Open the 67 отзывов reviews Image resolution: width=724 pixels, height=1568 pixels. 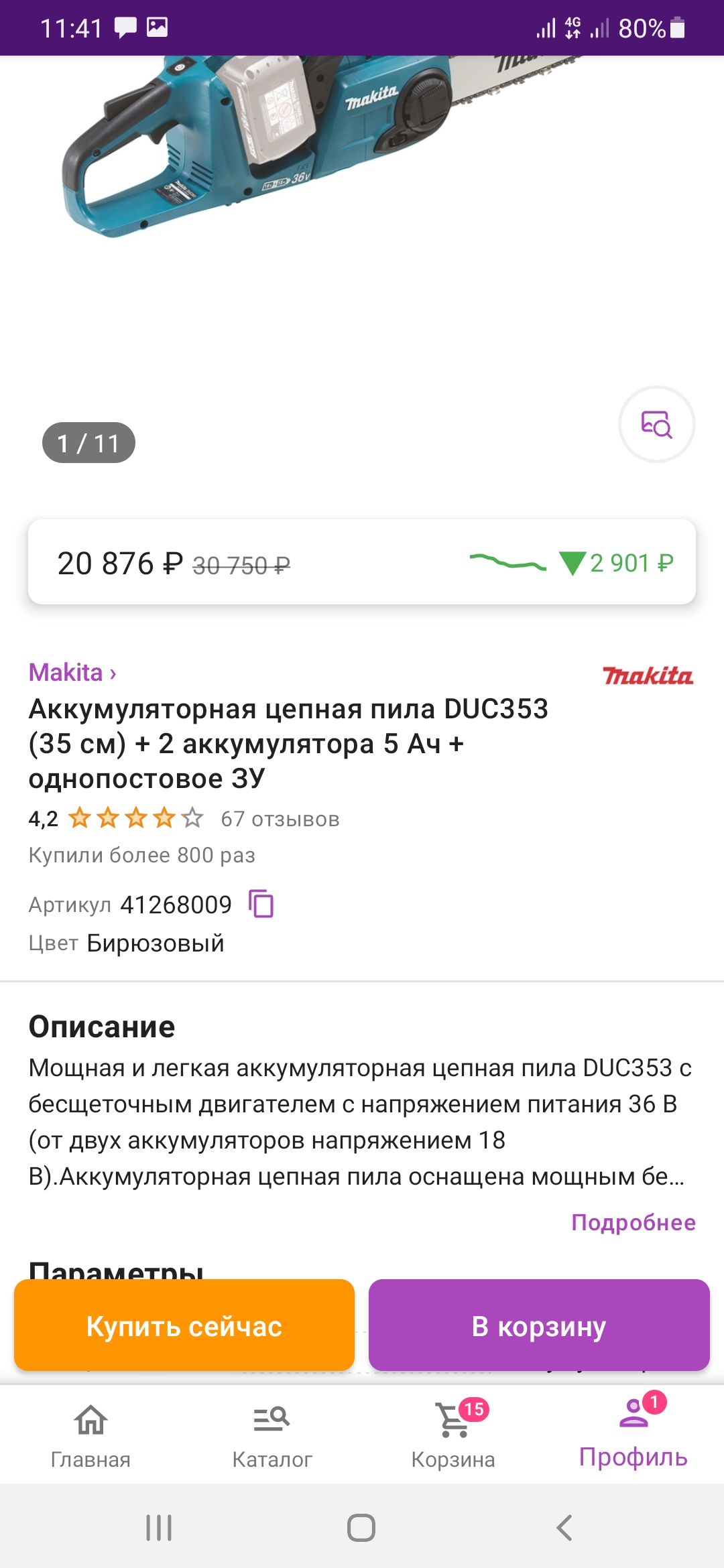coord(280,819)
